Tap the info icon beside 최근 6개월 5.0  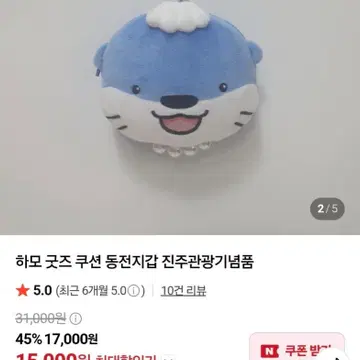[x=133, y=291]
